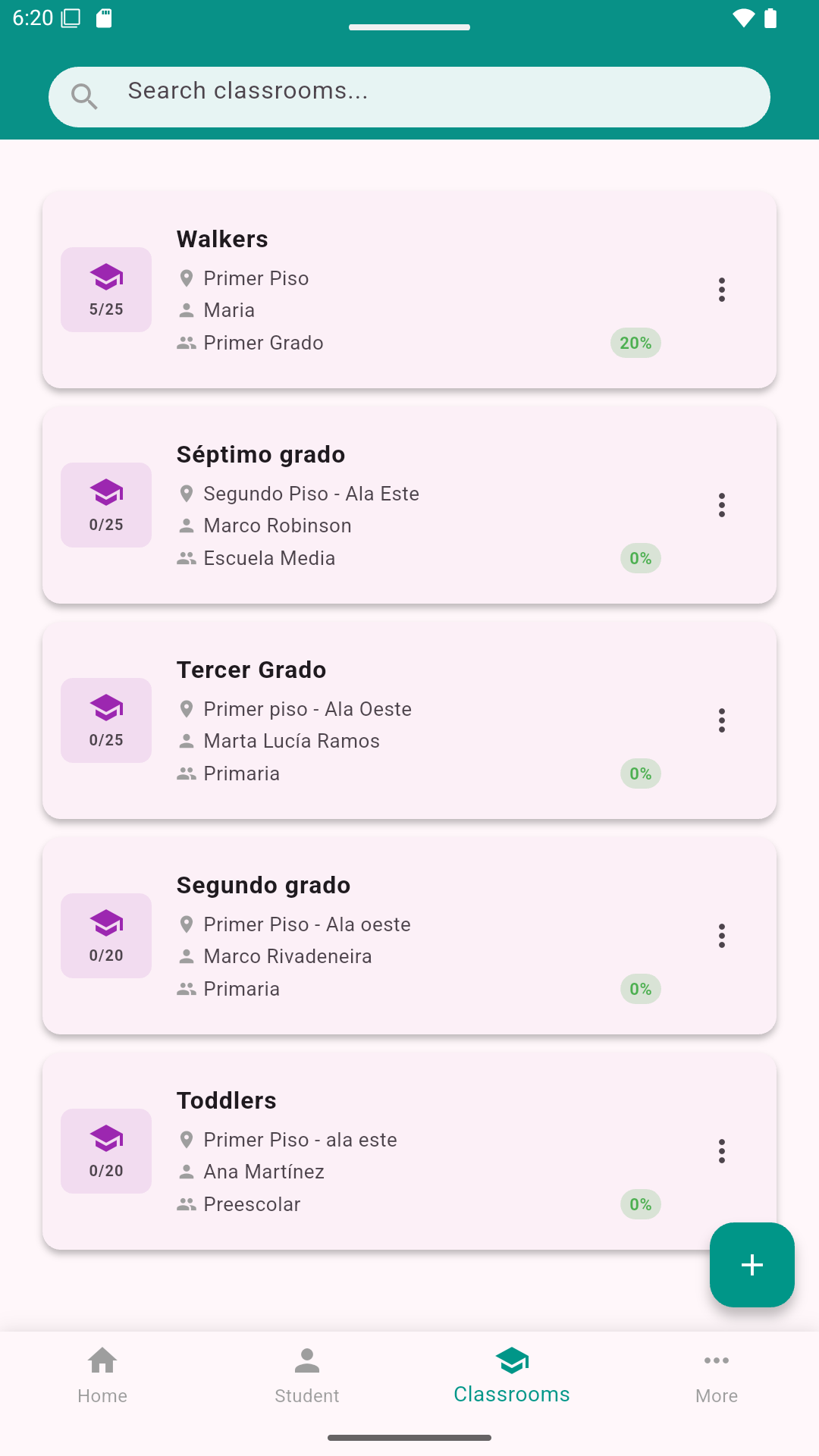Click the 20% occupancy badge on Walkers
The height and width of the screenshot is (1456, 819).
pyautogui.click(x=635, y=342)
